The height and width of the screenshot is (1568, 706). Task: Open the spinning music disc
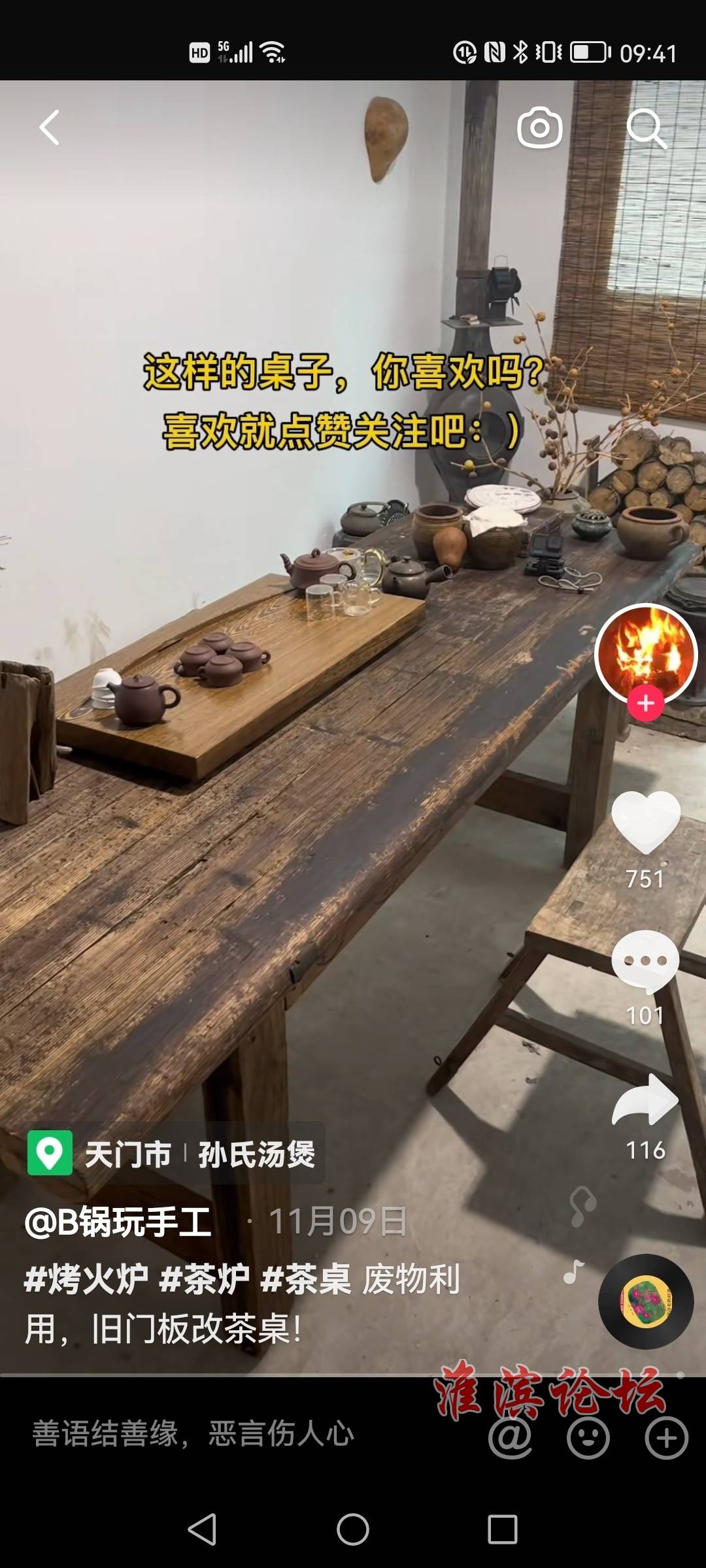[x=646, y=1301]
